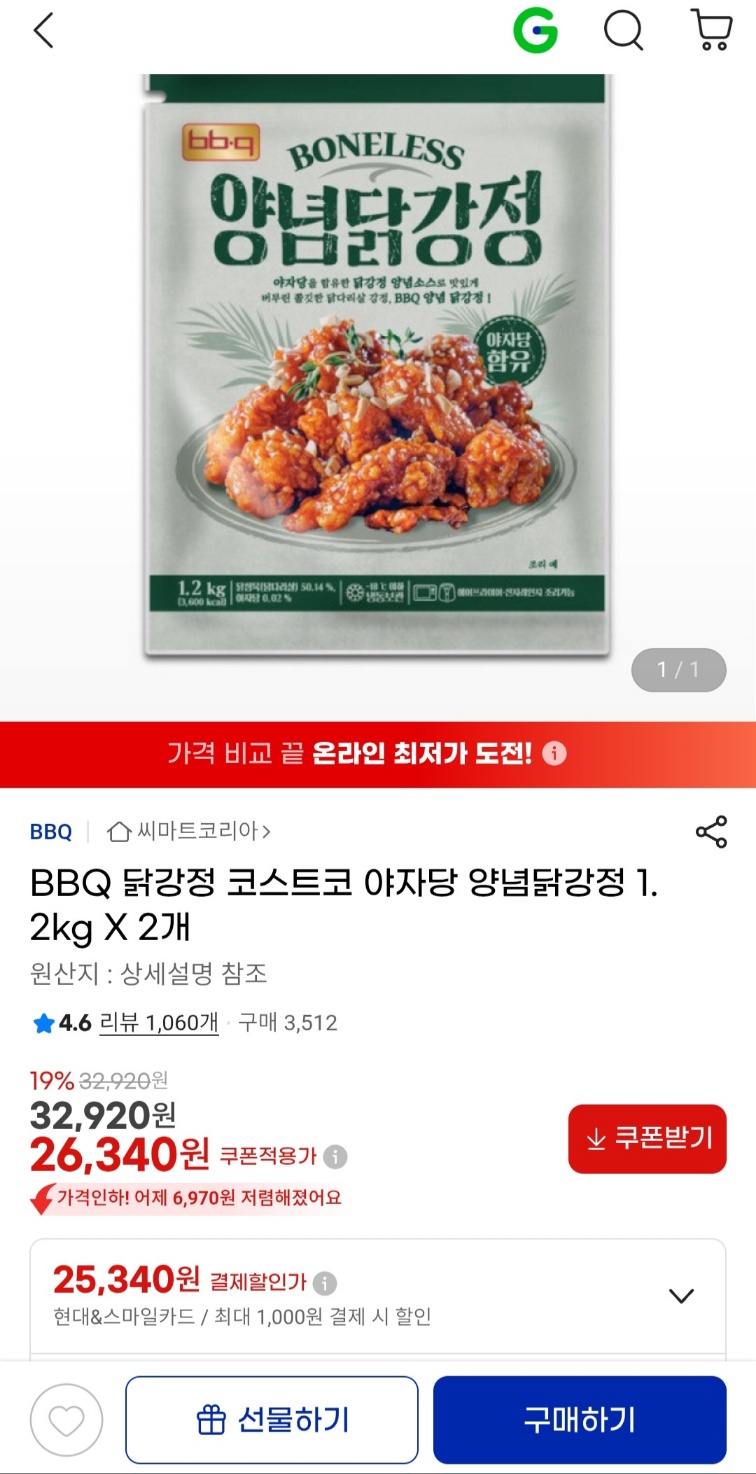Viewport: 756px width, 1474px height.
Task: Tap the green G logo at top
Action: click(x=536, y=30)
